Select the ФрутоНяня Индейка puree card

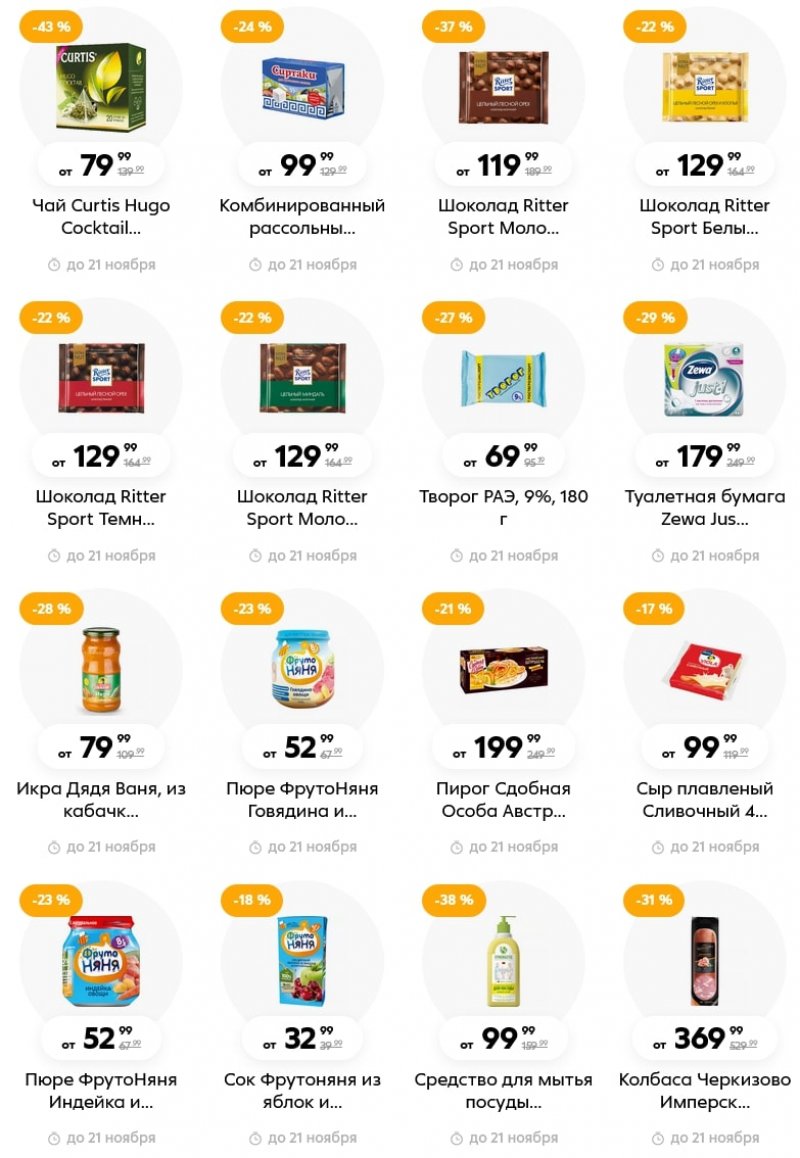[101, 960]
